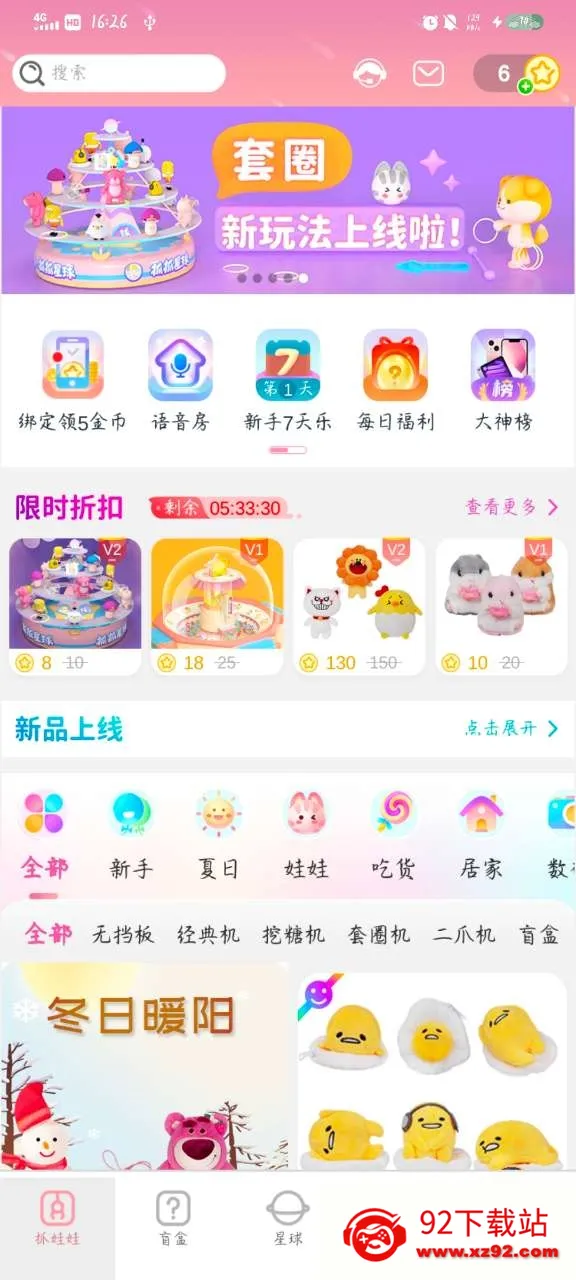The width and height of the screenshot is (576, 1280).
Task: Open the search box at the top
Action: coord(118,73)
